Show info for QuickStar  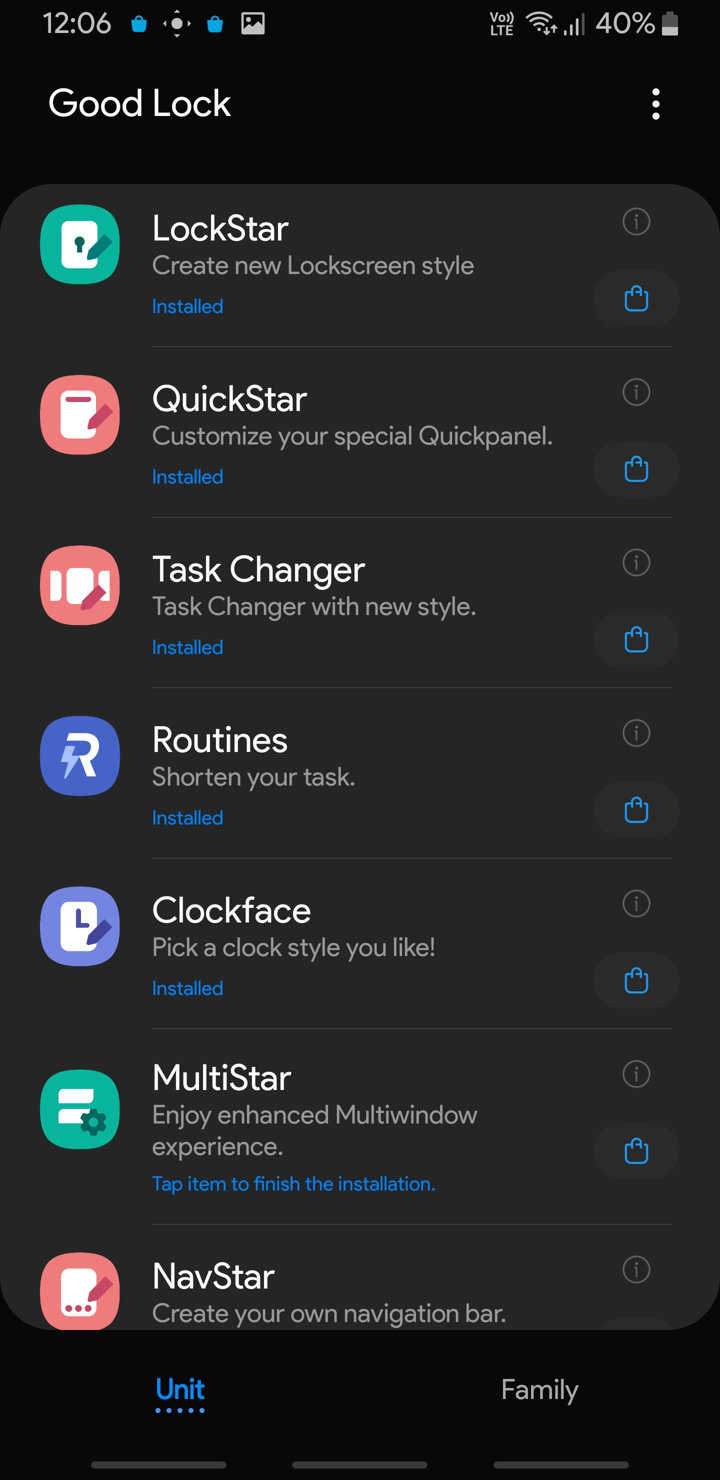click(x=636, y=392)
